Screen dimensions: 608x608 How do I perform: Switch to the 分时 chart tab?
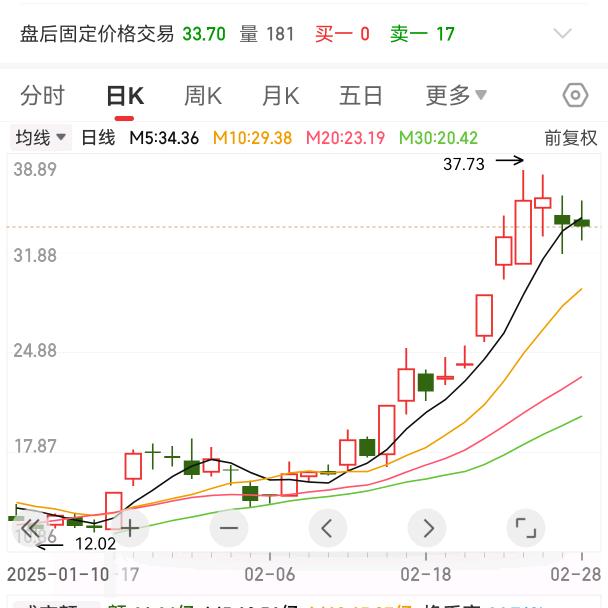coord(42,96)
